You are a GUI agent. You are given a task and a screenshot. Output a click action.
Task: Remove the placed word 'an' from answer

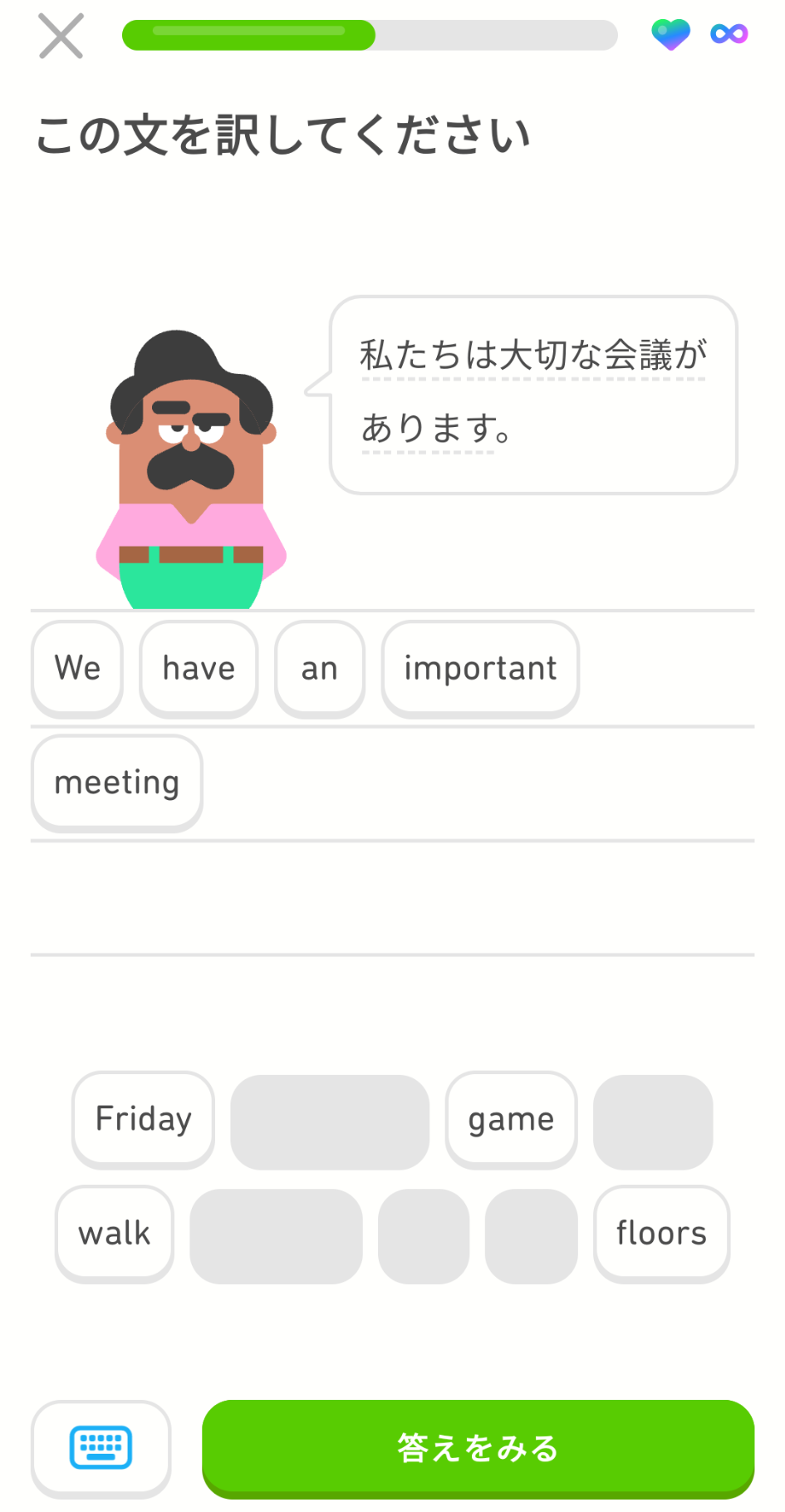tap(320, 668)
